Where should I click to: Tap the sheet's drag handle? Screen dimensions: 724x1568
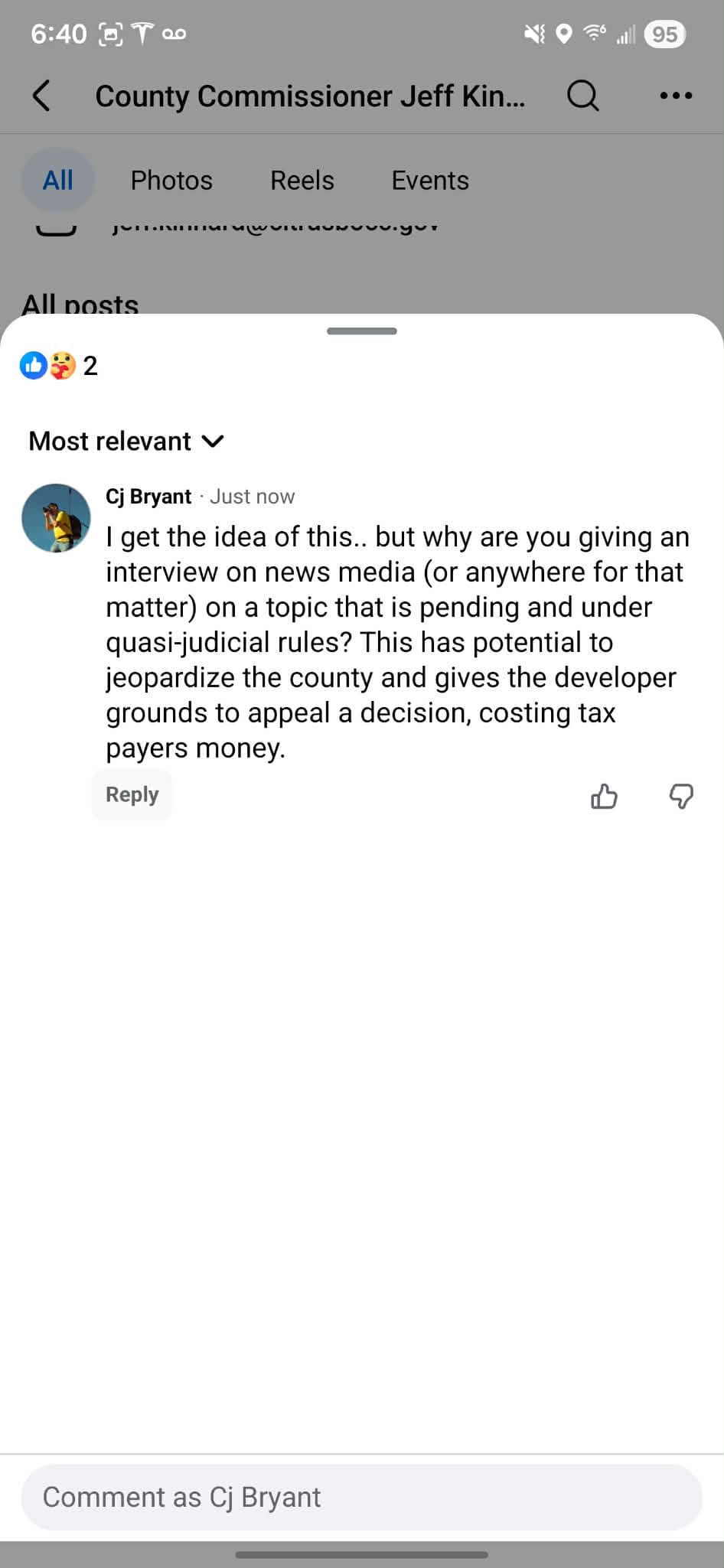(x=361, y=331)
